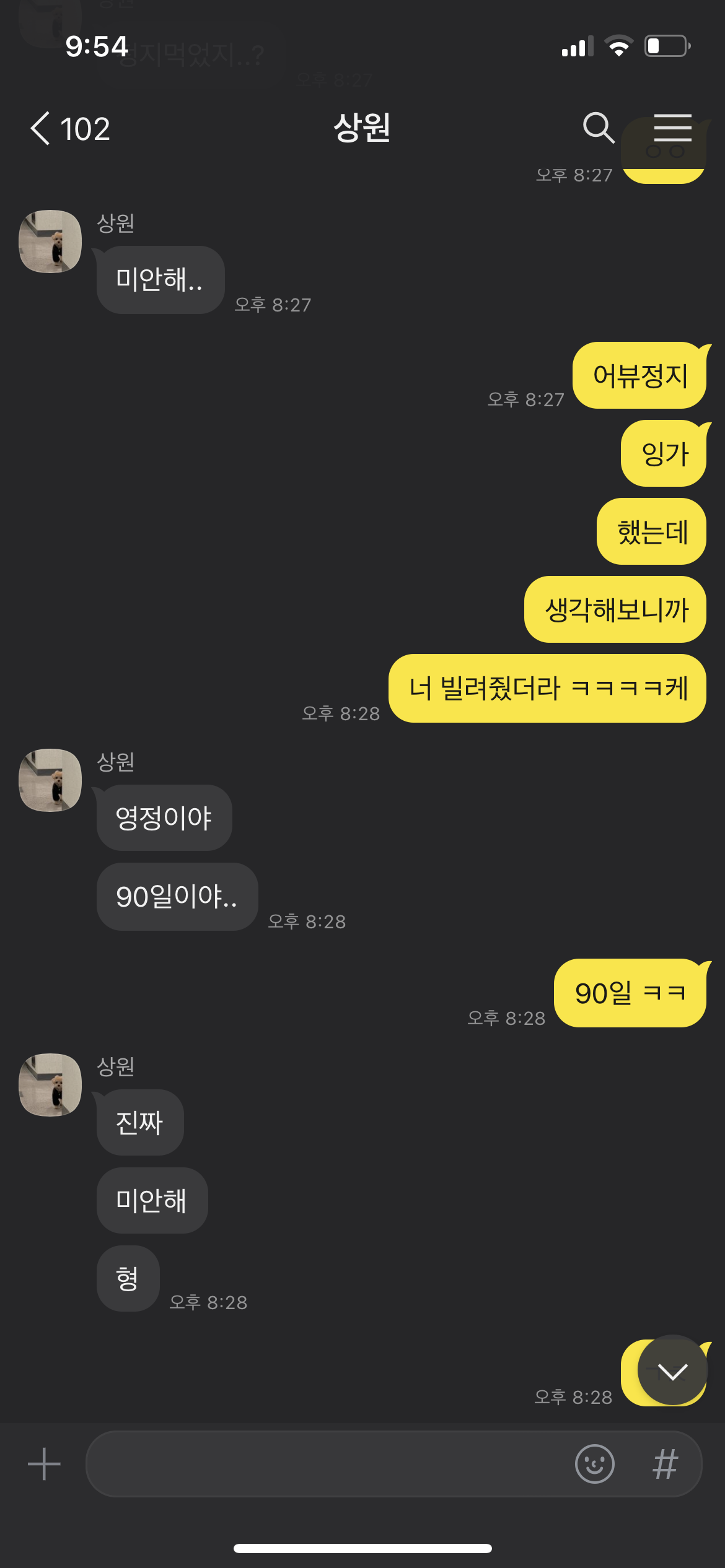Jump to the latest message
The height and width of the screenshot is (1568, 725).
coord(672,1371)
